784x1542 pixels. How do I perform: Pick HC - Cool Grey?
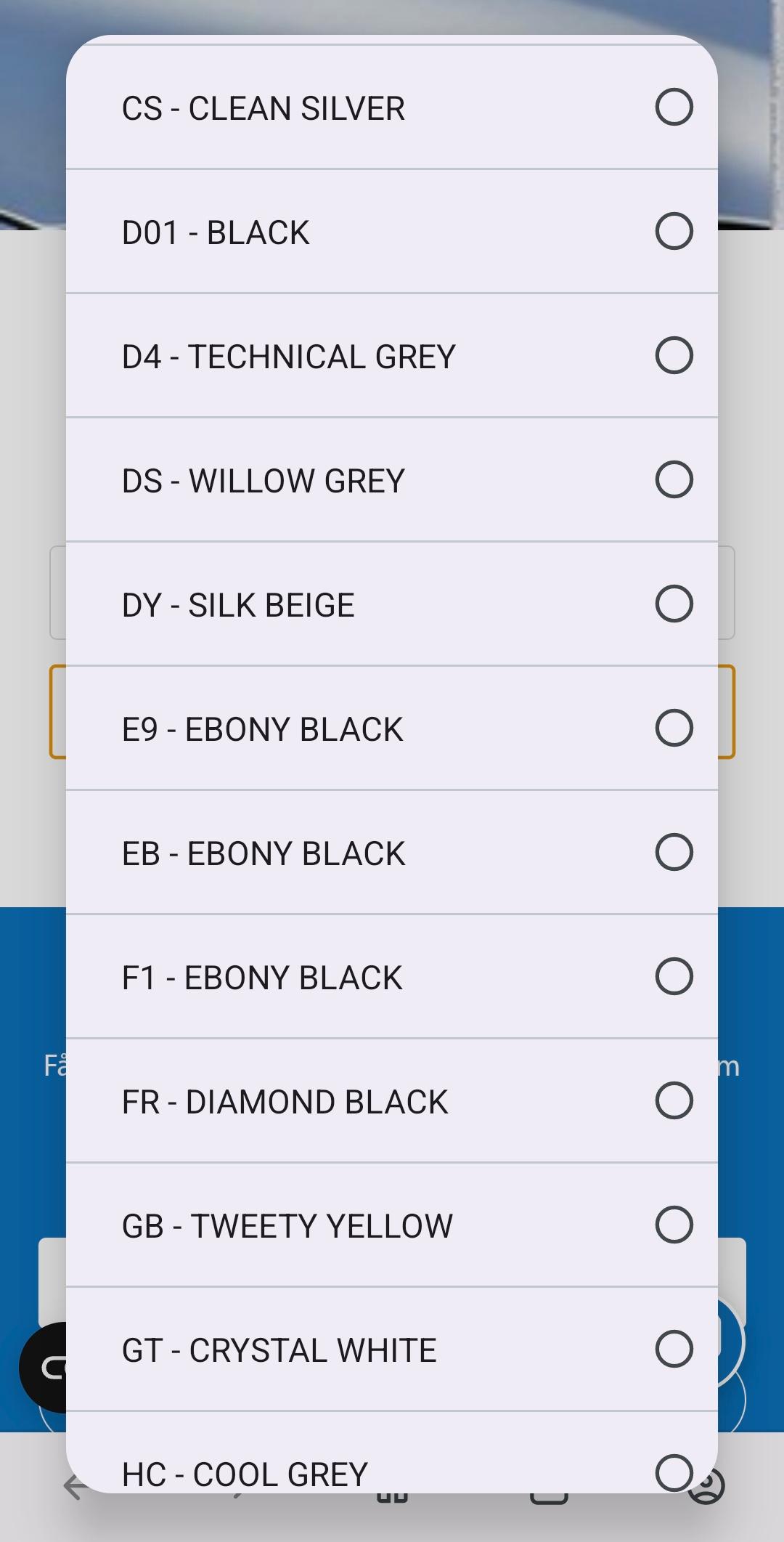click(392, 1453)
